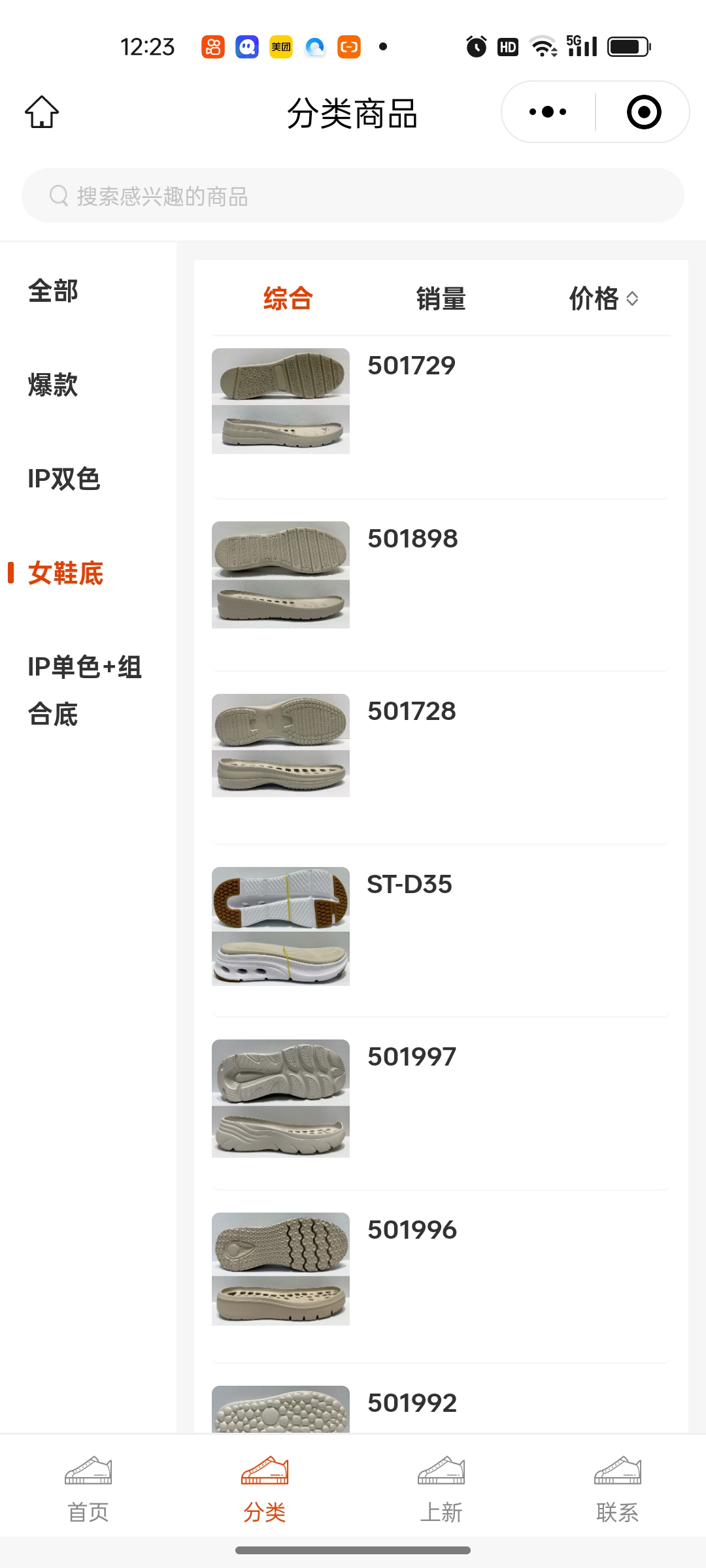Open the IP单色+组合底 category

(84, 691)
